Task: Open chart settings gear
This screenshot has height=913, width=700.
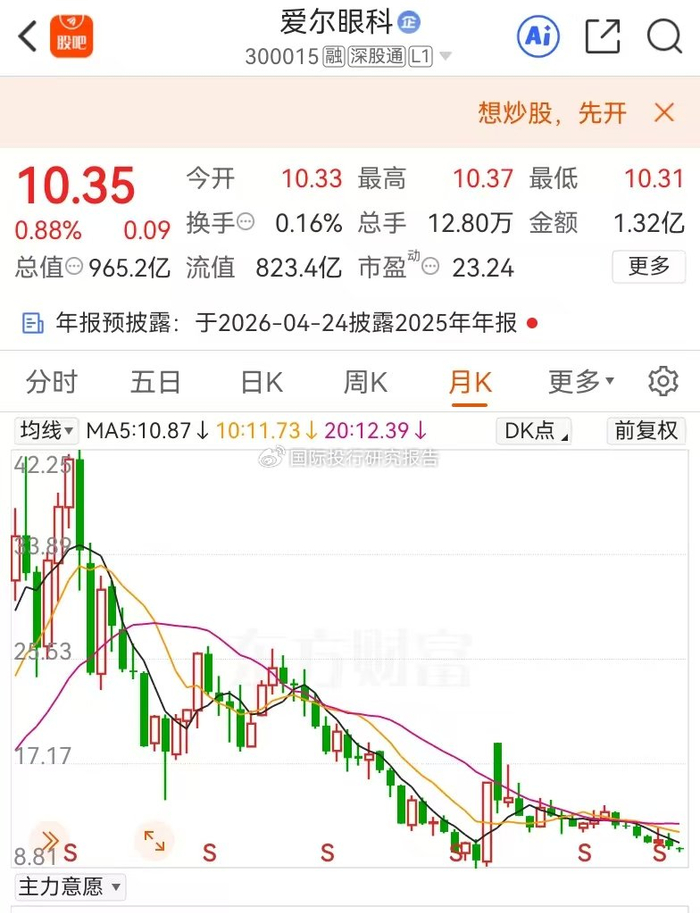Action: pyautogui.click(x=663, y=381)
